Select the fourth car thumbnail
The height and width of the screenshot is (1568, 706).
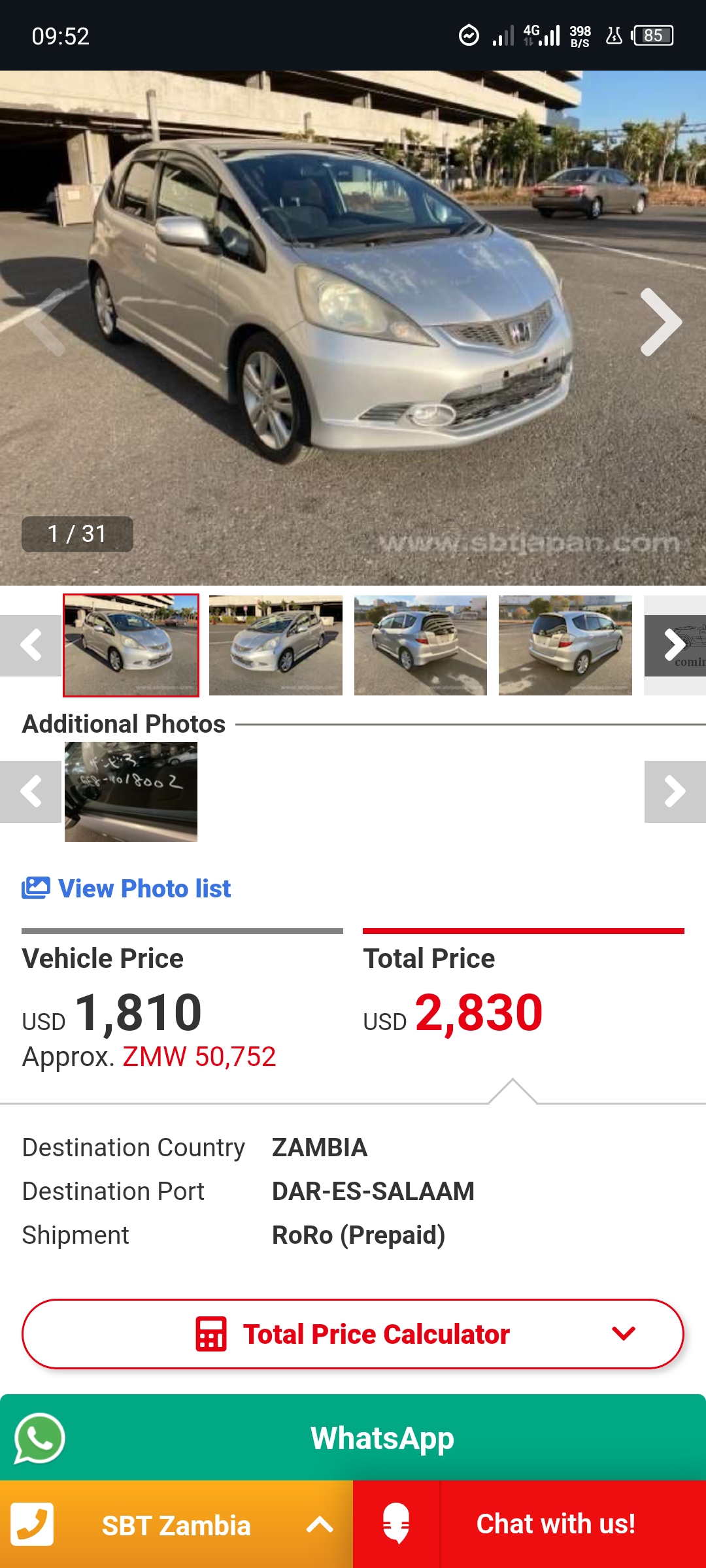point(565,645)
